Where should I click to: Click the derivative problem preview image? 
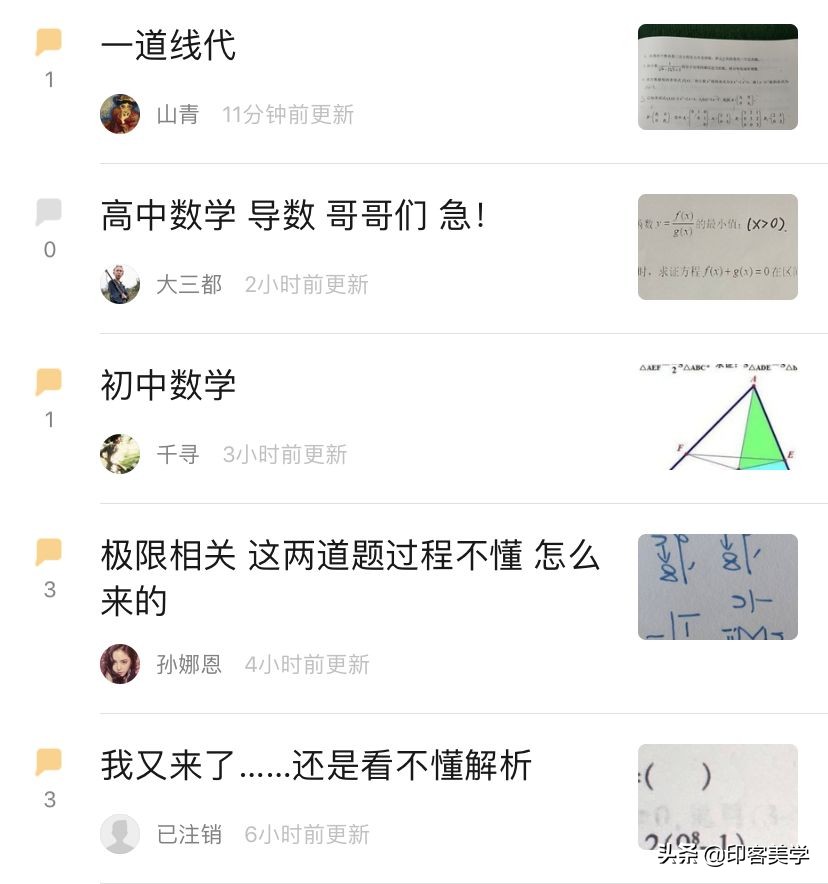[x=718, y=247]
